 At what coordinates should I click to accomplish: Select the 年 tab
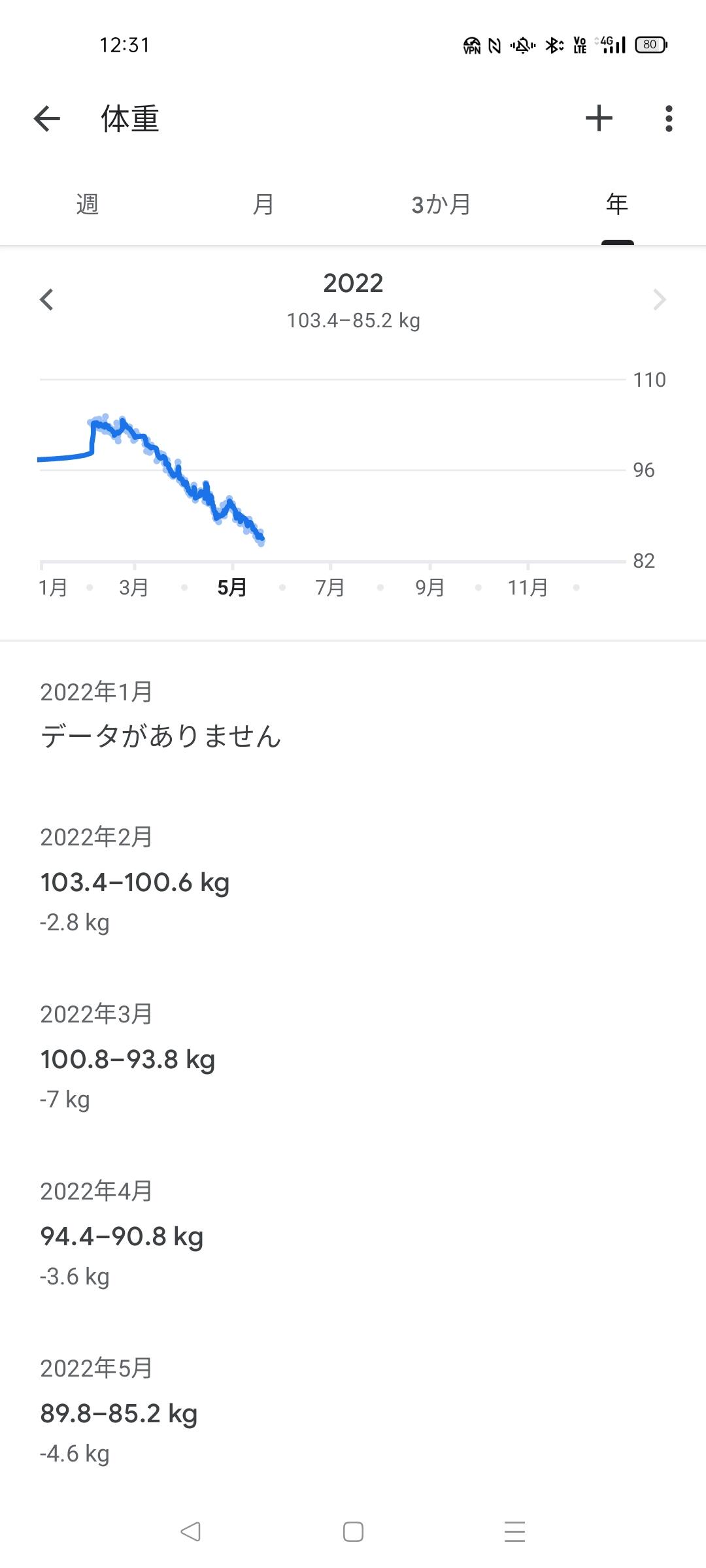tap(617, 204)
